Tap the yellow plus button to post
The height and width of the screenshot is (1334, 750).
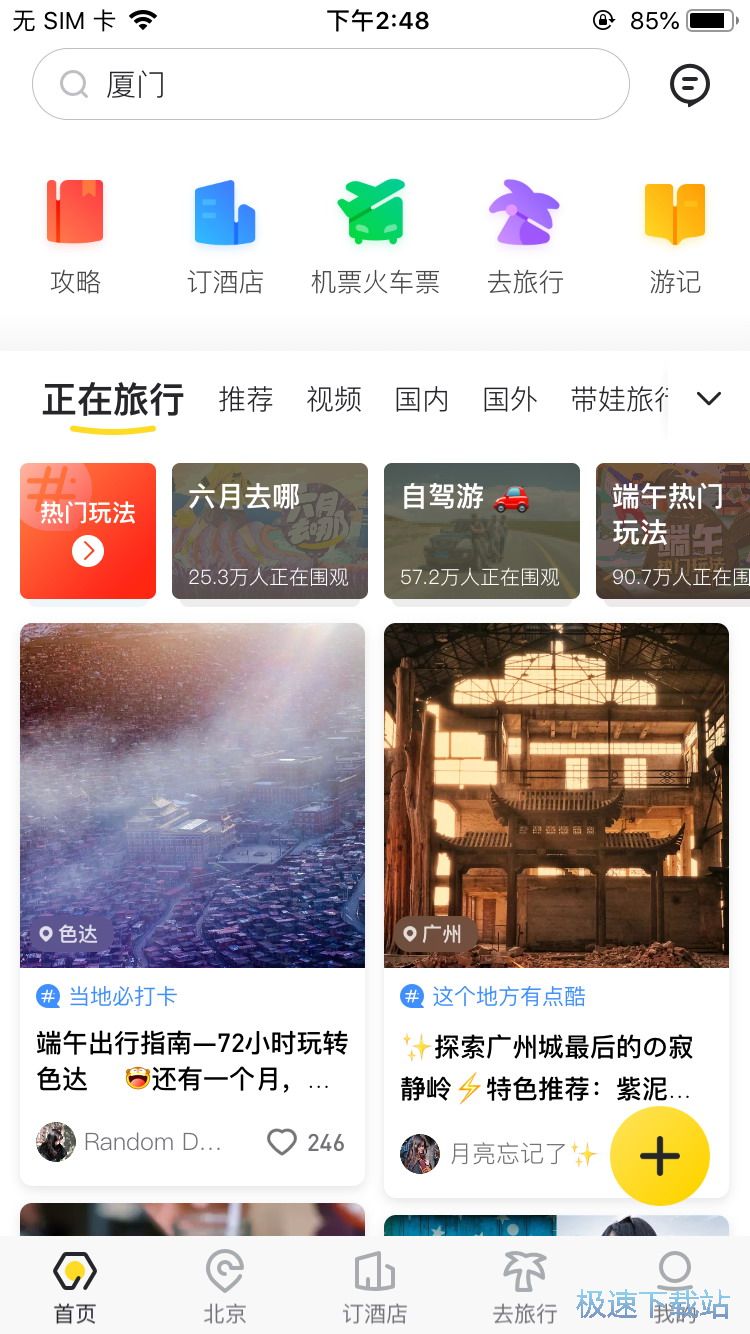coord(660,1156)
